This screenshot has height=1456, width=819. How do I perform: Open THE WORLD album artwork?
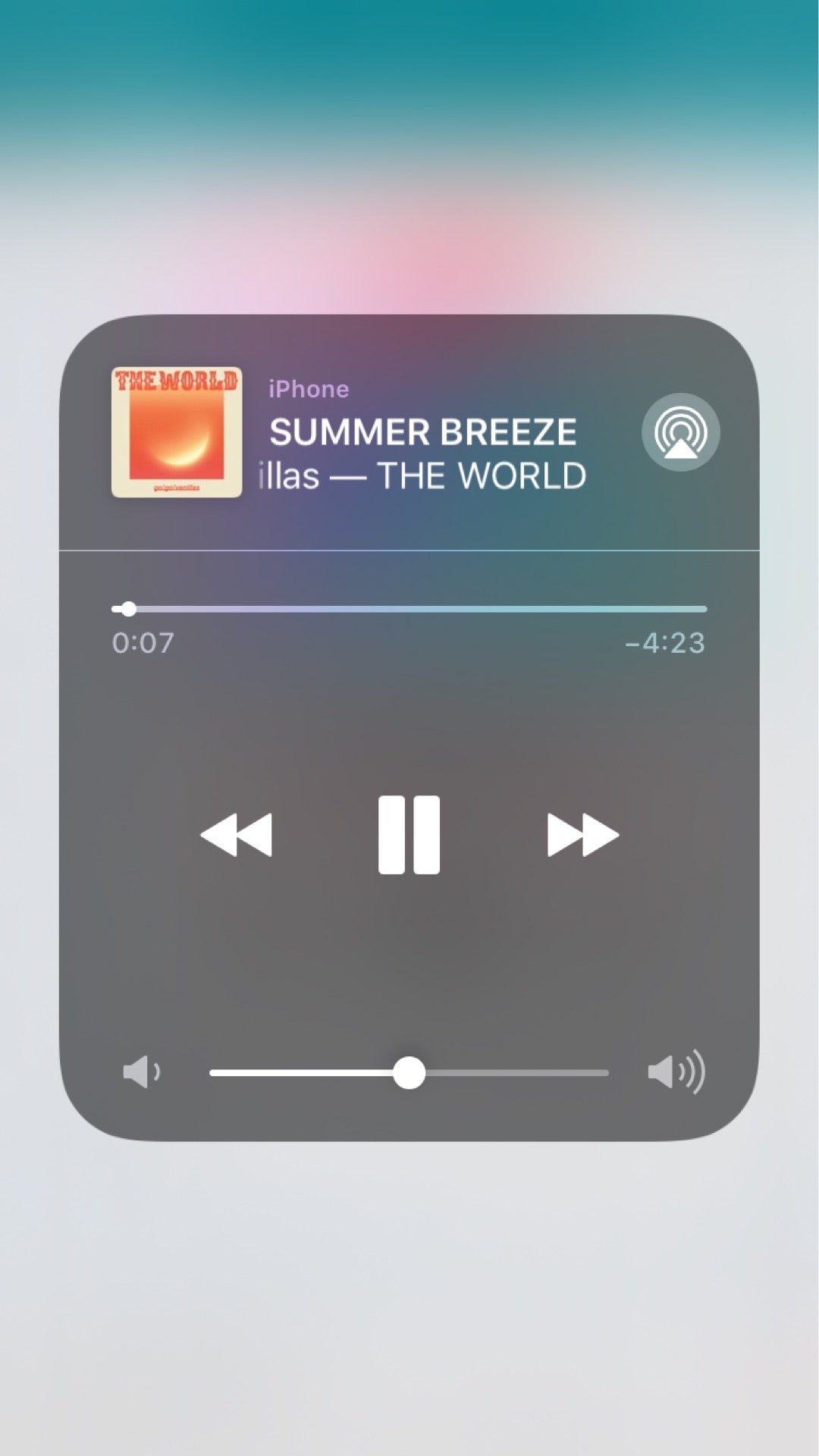pyautogui.click(x=177, y=432)
